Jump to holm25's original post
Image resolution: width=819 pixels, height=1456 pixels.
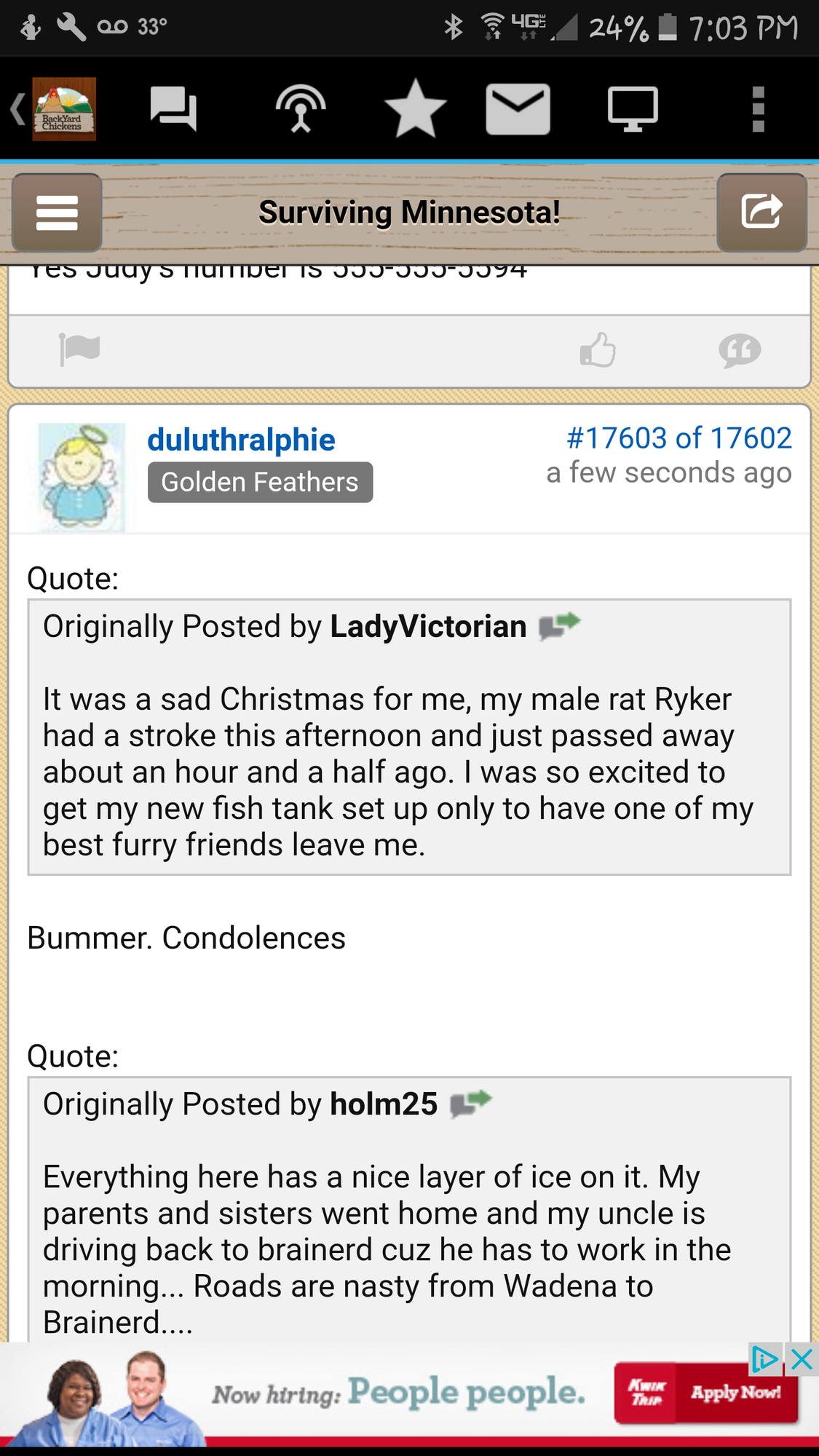coord(470,1103)
